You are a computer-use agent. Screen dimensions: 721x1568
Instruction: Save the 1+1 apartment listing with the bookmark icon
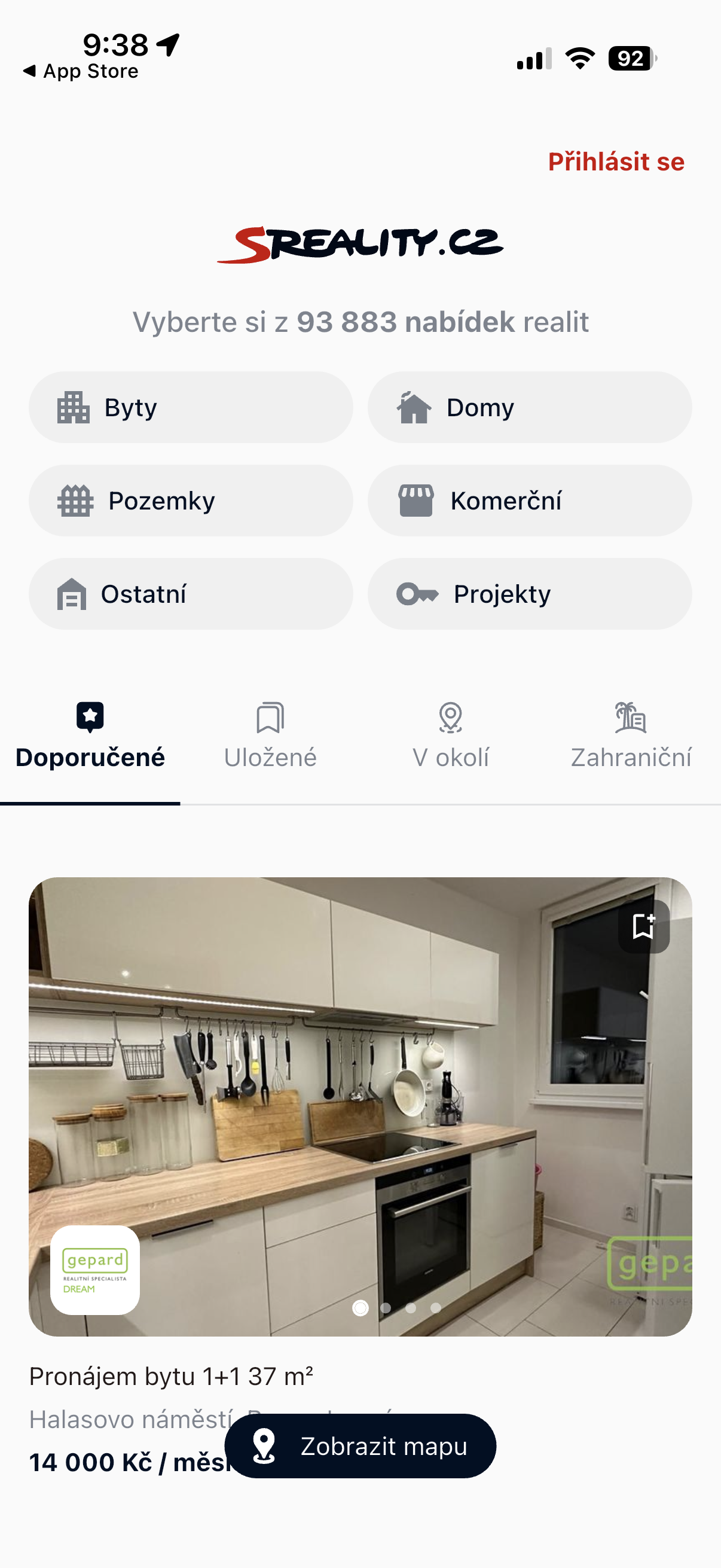point(643,926)
